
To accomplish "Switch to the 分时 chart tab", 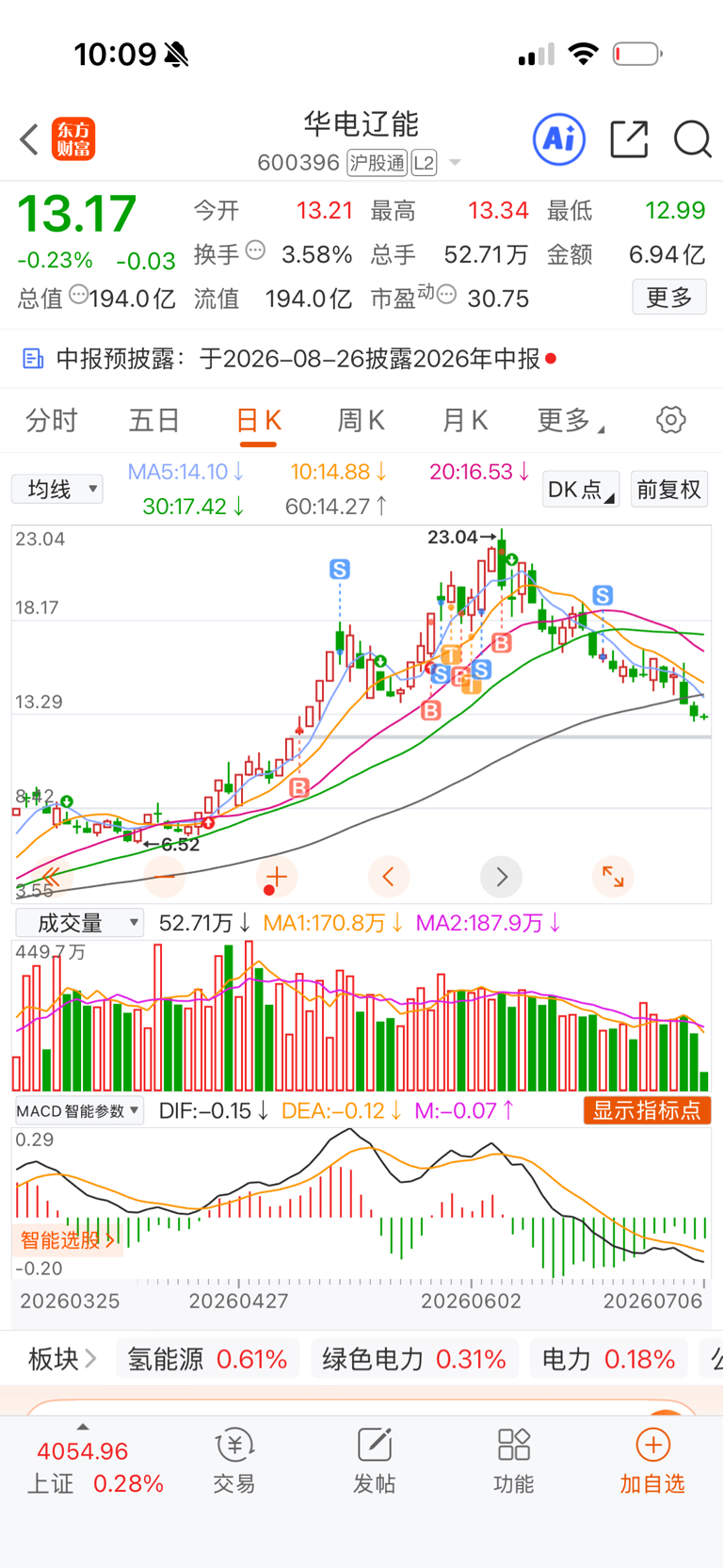I will [x=52, y=420].
